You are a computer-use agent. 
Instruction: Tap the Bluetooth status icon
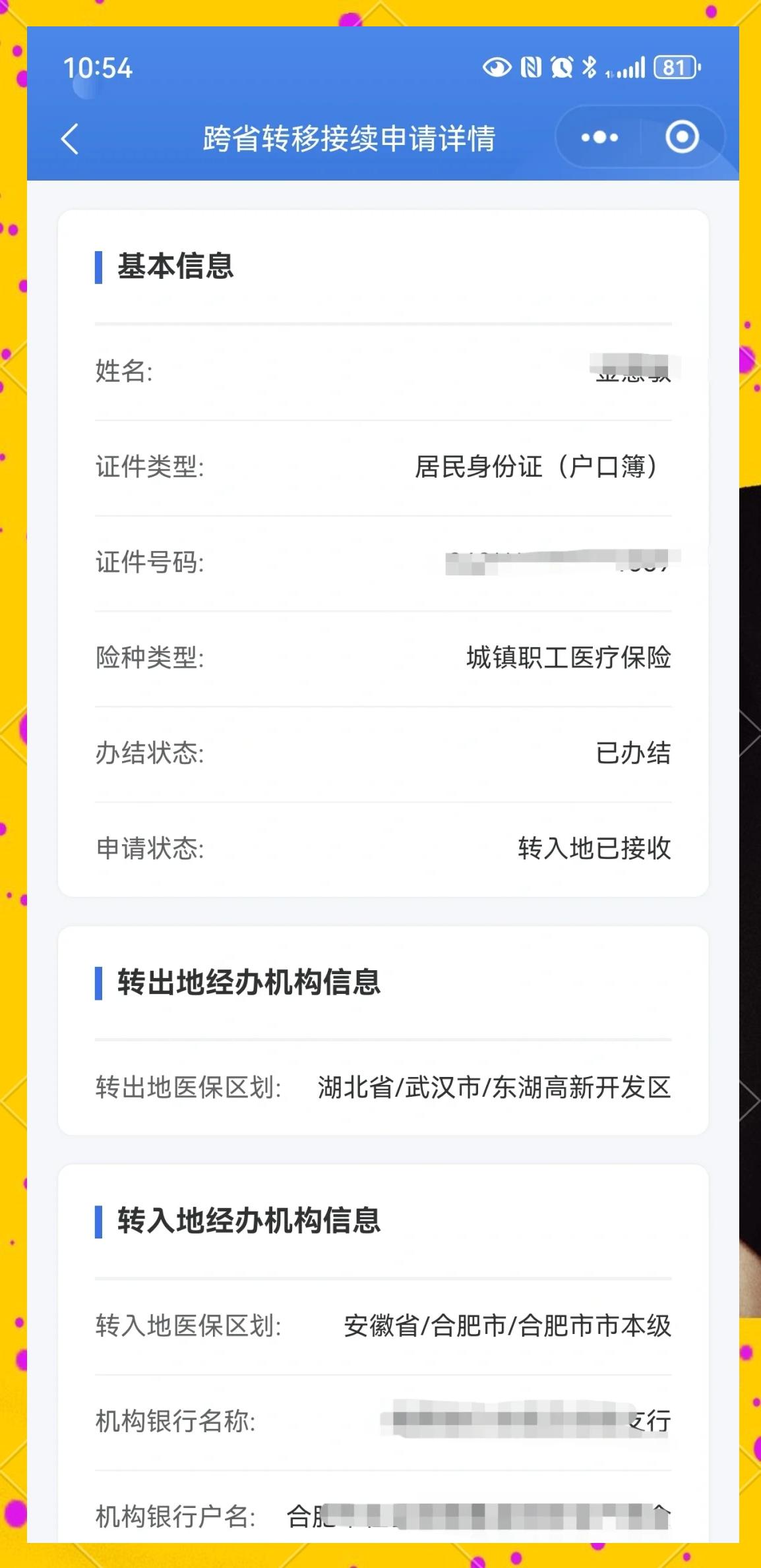coord(589,66)
